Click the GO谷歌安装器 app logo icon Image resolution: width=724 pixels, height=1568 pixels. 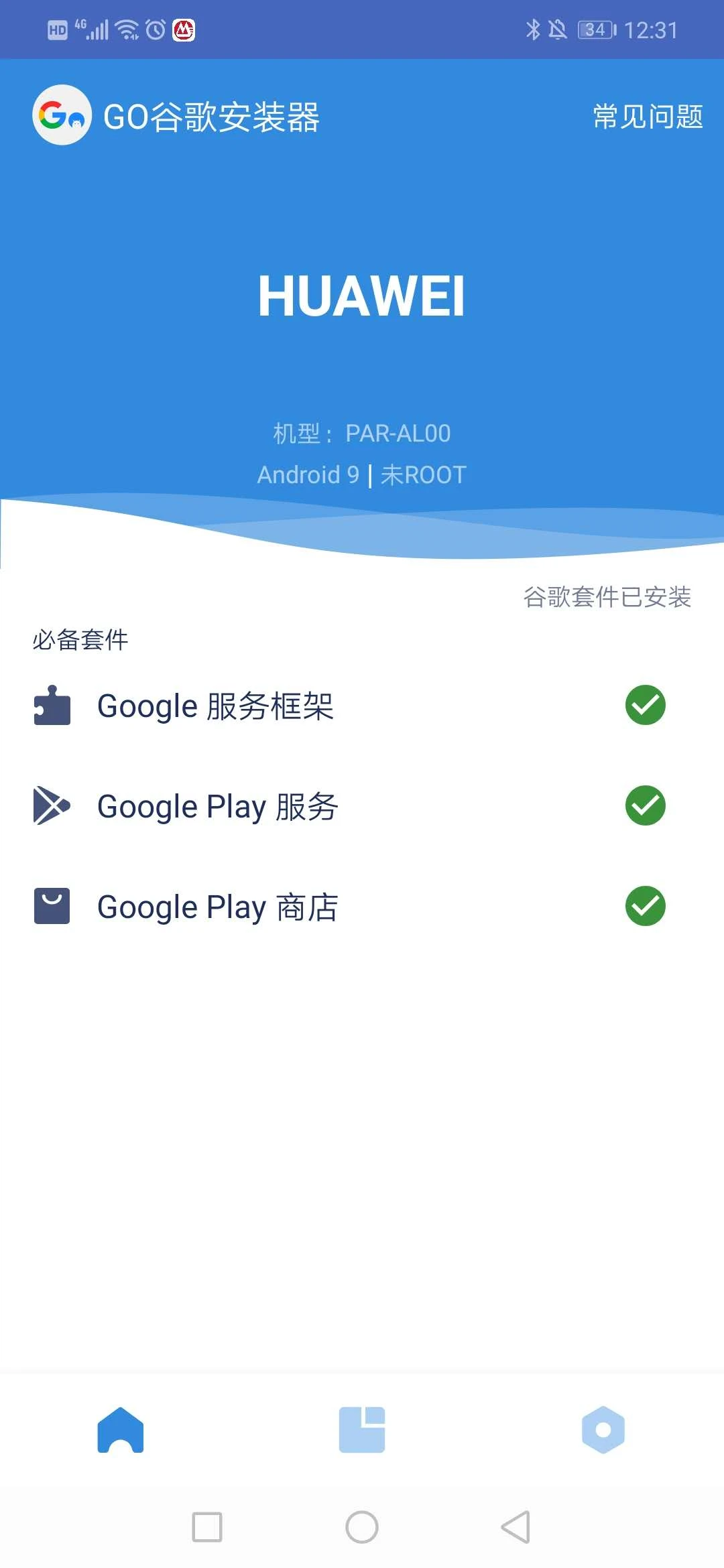(x=61, y=115)
